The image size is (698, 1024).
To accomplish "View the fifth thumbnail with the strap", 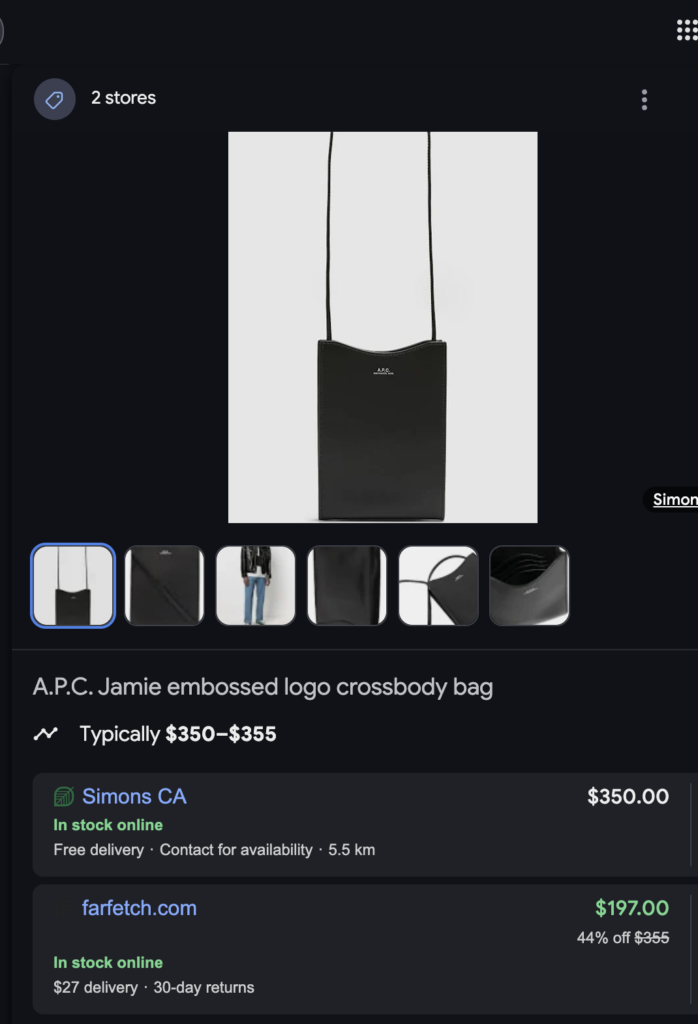I will 438,586.
